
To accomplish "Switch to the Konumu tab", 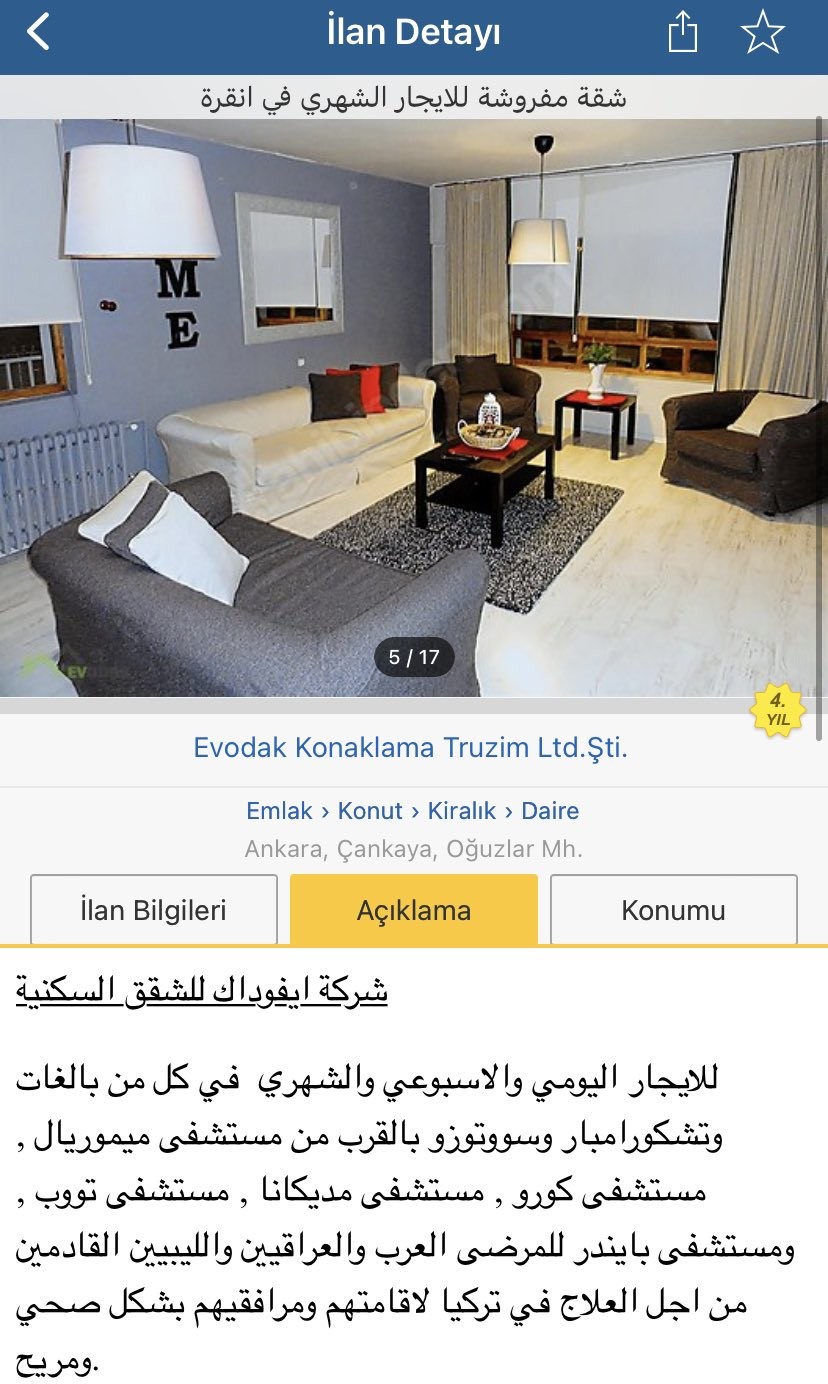I will coord(673,910).
